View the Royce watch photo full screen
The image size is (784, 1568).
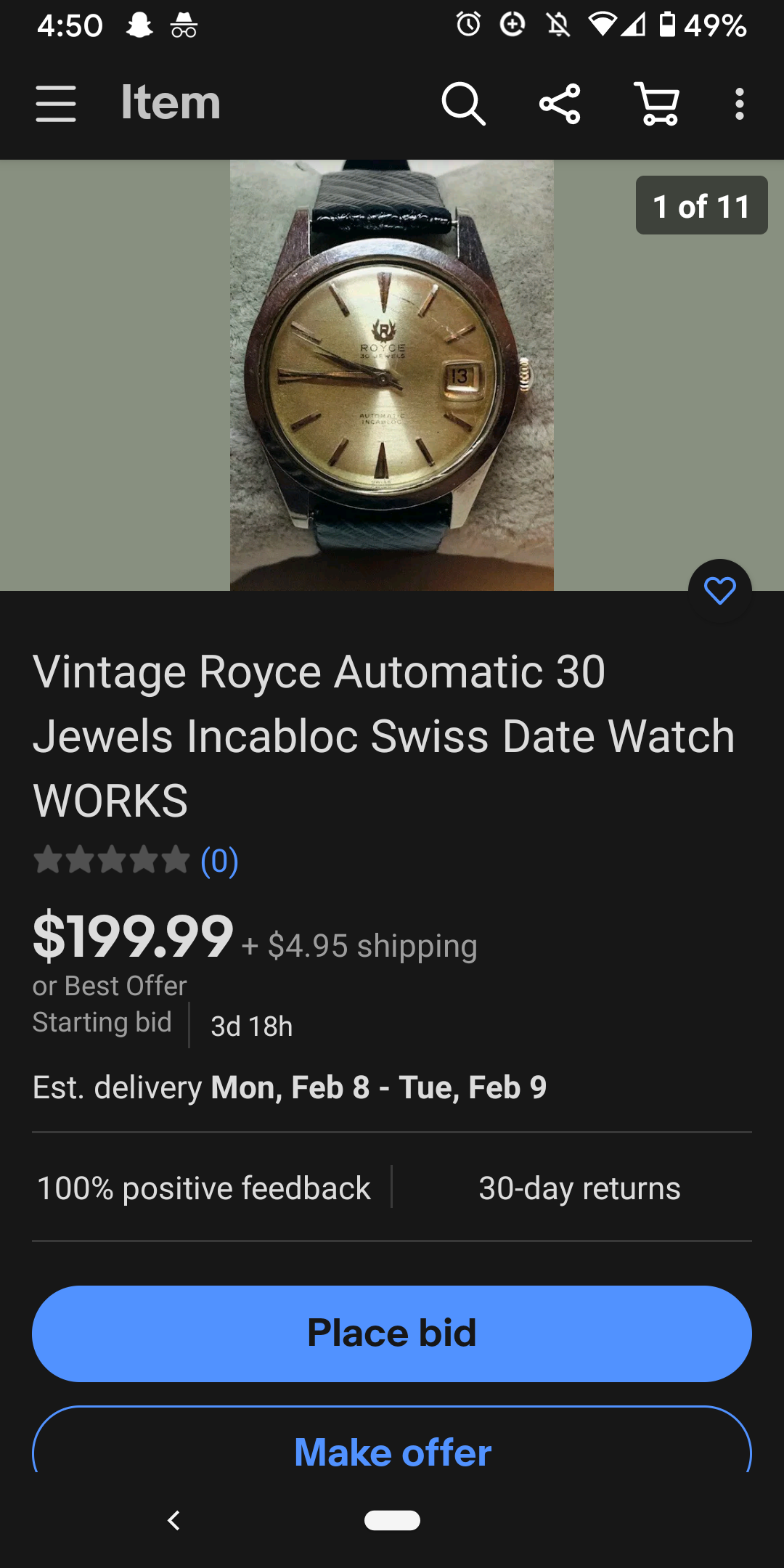tap(391, 375)
